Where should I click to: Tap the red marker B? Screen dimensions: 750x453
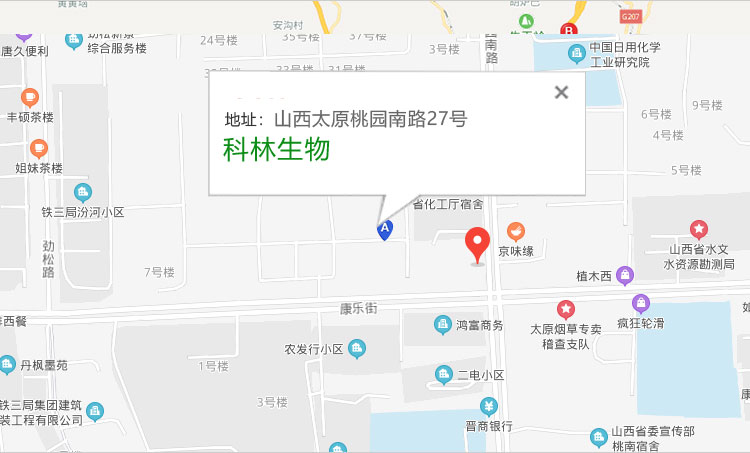(571, 30)
